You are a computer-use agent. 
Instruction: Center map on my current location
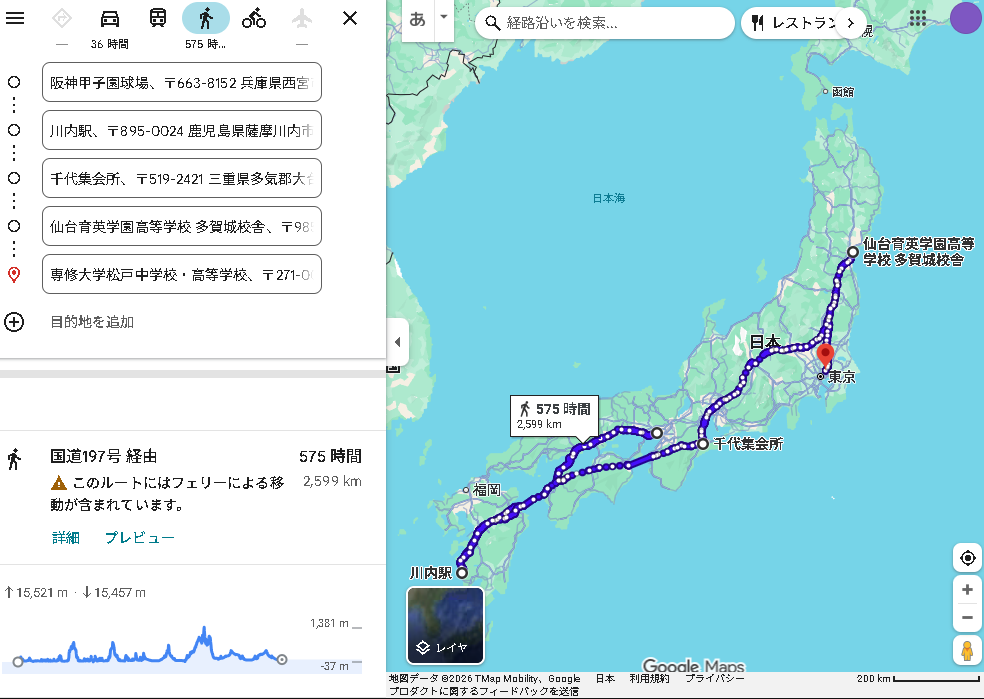967,558
